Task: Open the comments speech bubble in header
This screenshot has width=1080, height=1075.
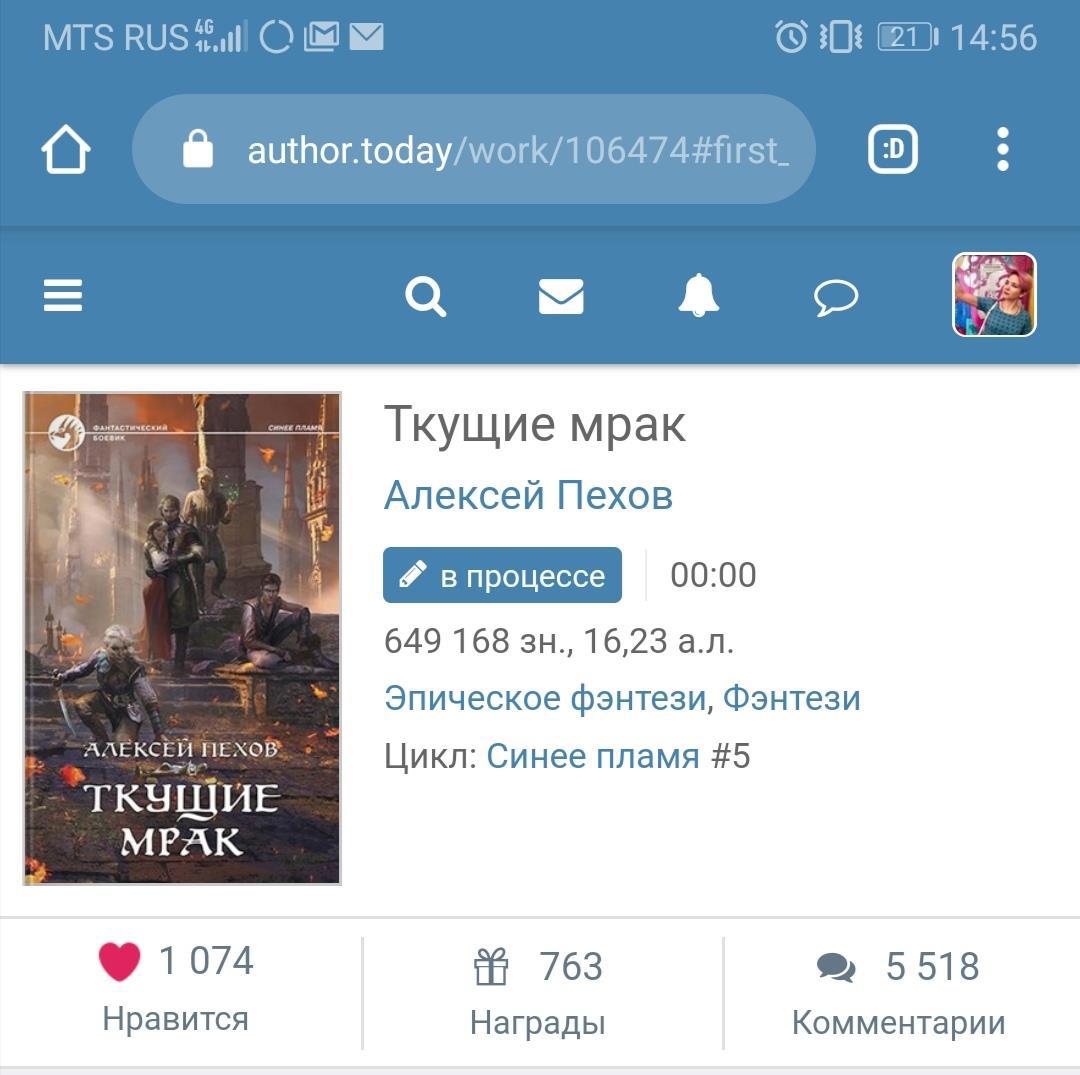Action: click(x=836, y=297)
